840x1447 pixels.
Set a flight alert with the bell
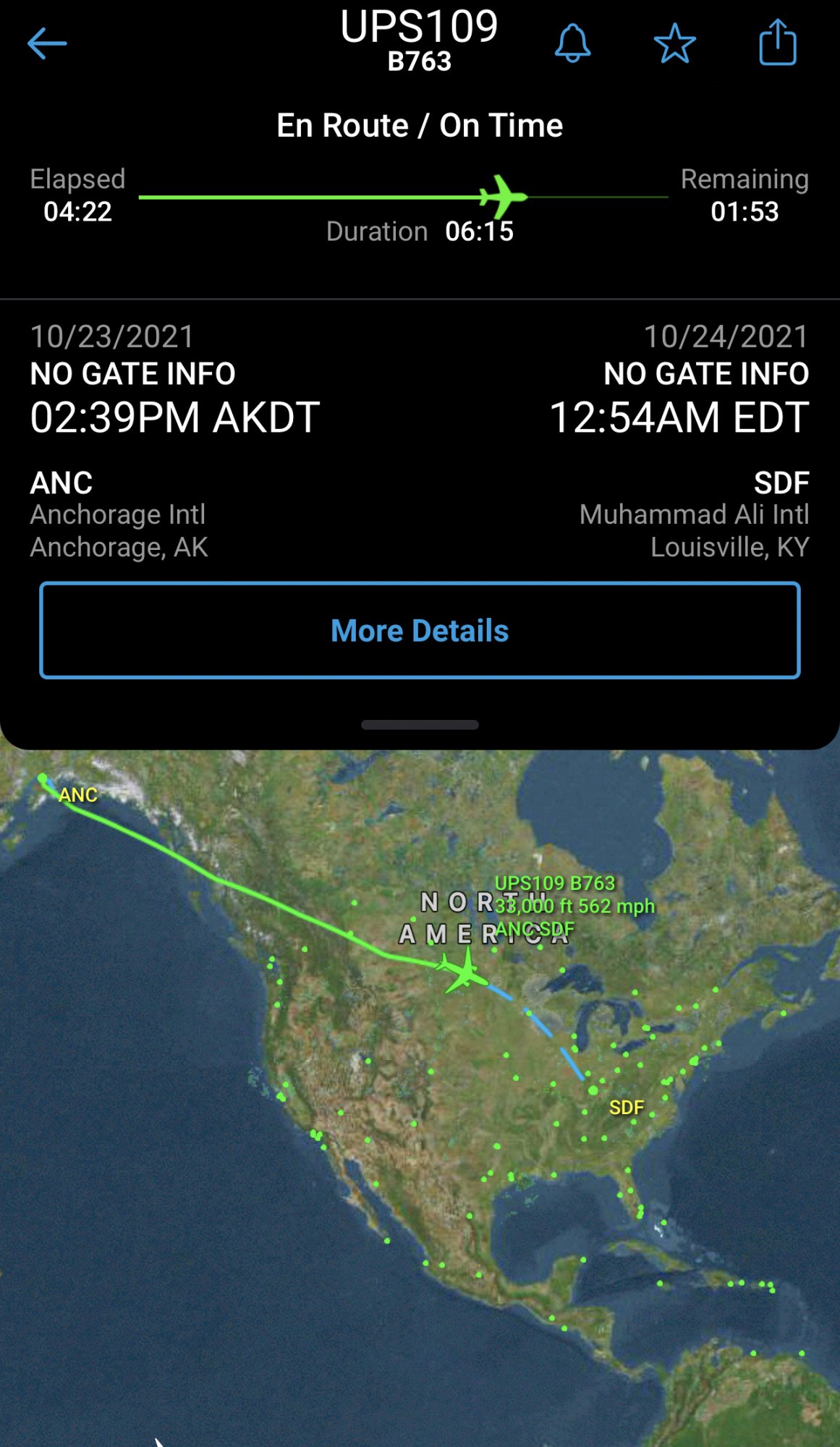pyautogui.click(x=572, y=43)
